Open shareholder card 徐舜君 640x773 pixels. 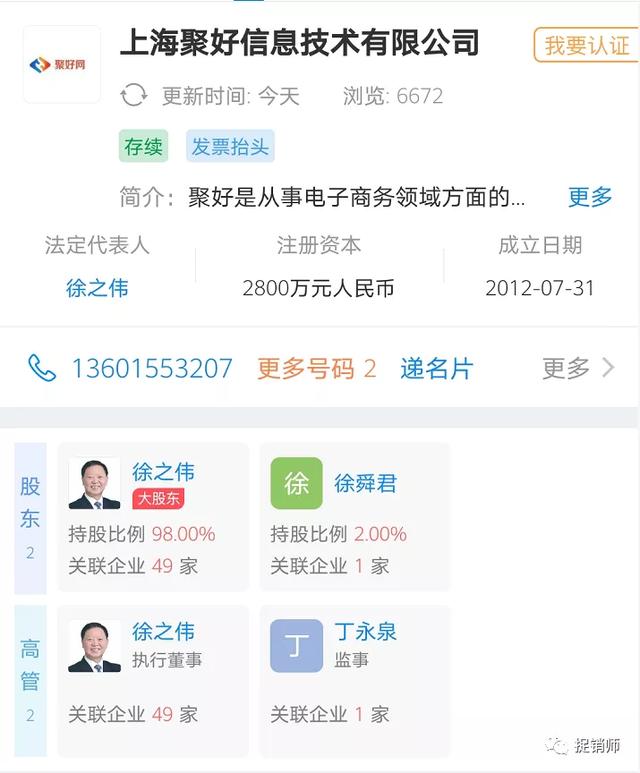pos(354,517)
